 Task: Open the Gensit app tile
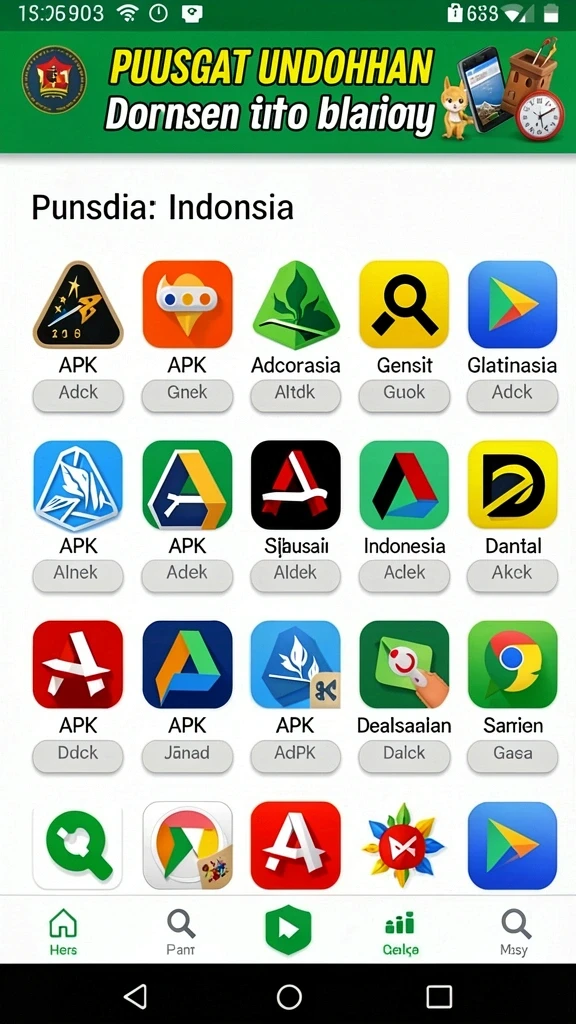(404, 304)
